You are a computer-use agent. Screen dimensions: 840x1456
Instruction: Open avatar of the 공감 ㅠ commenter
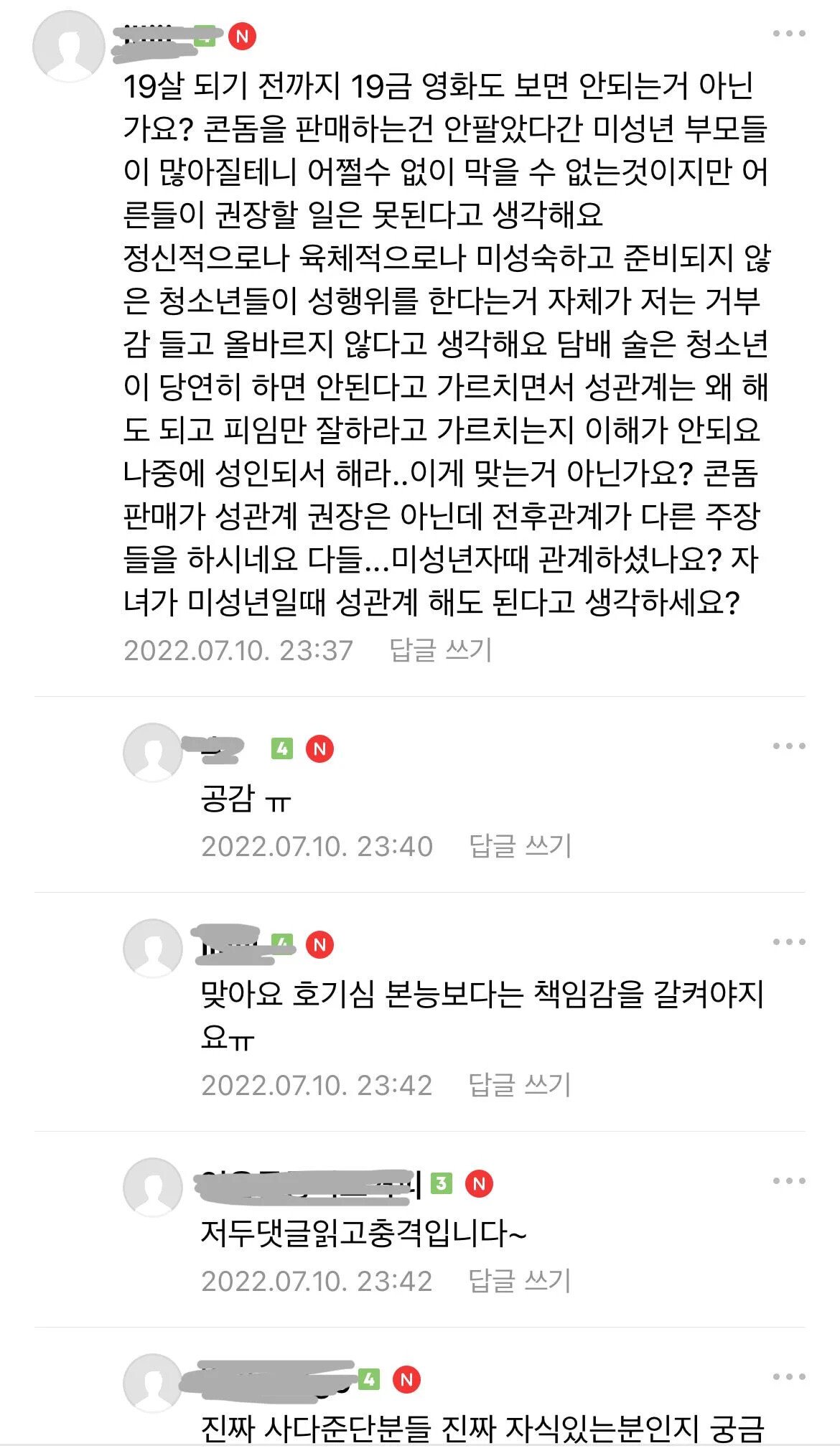pyautogui.click(x=153, y=753)
